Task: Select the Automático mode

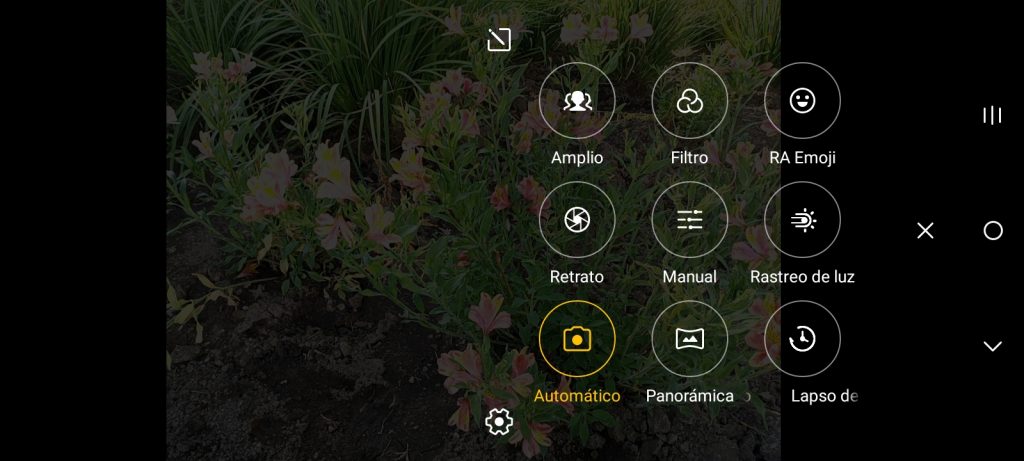Action: click(577, 339)
